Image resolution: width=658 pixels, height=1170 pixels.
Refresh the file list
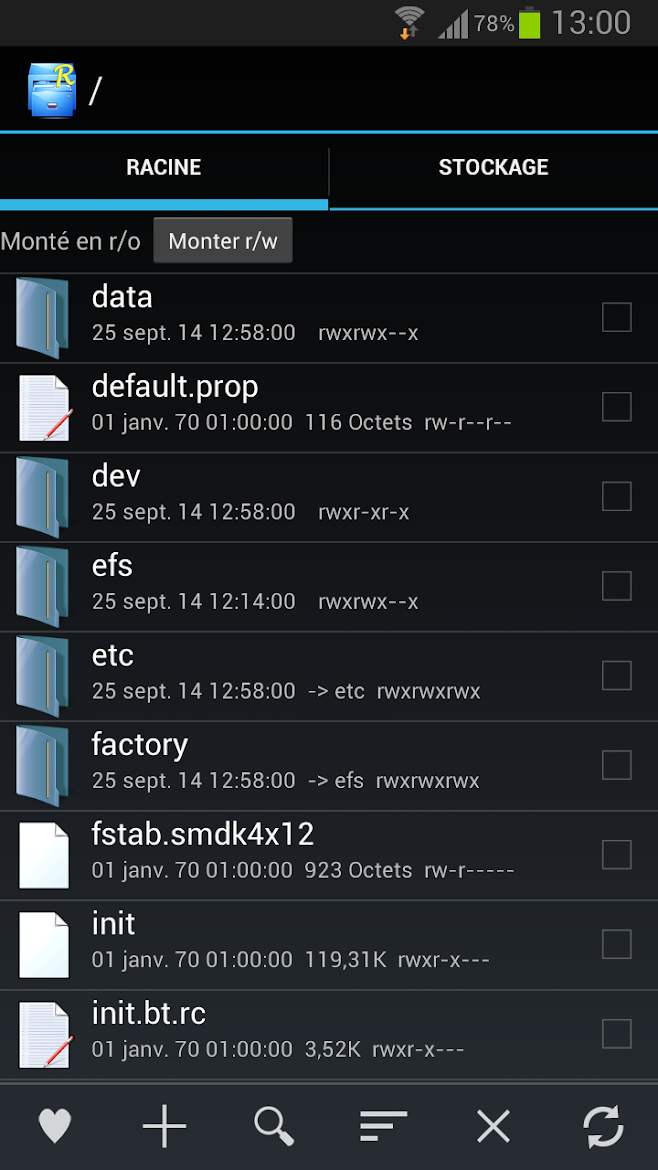click(x=603, y=1127)
